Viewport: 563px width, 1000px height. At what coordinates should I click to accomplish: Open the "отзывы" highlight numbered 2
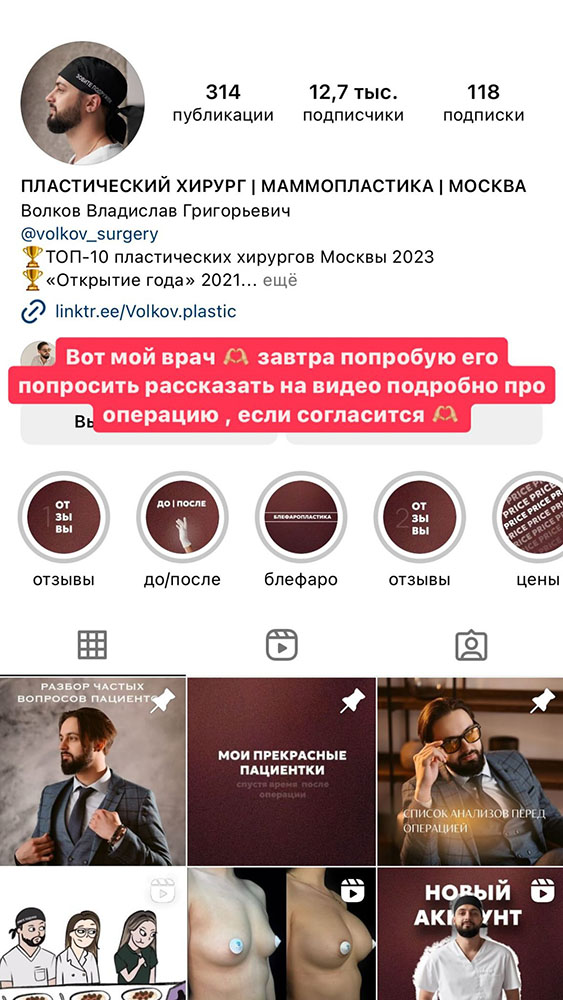(420, 529)
